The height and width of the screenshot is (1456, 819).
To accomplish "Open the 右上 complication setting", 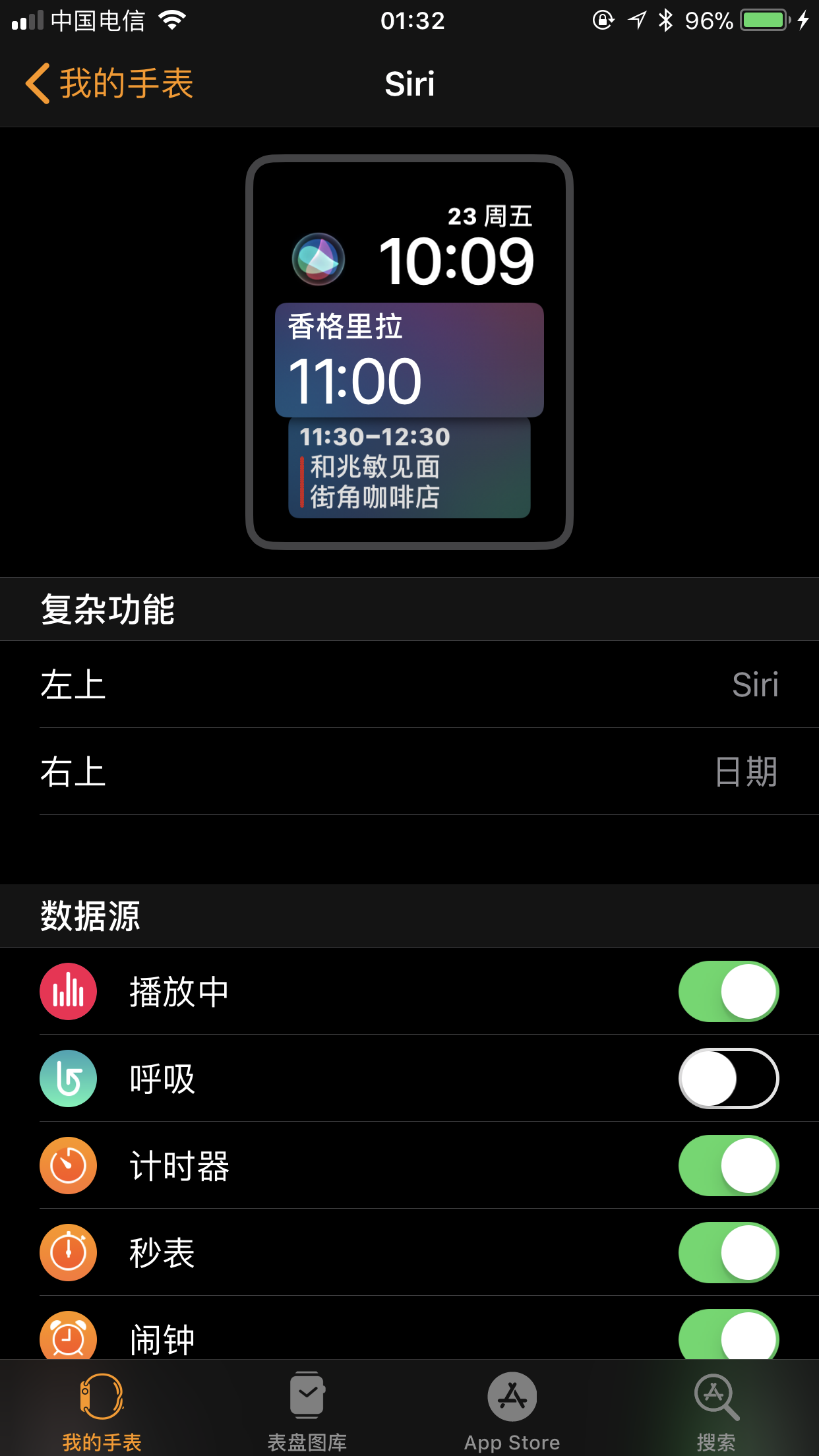I will coord(409,771).
